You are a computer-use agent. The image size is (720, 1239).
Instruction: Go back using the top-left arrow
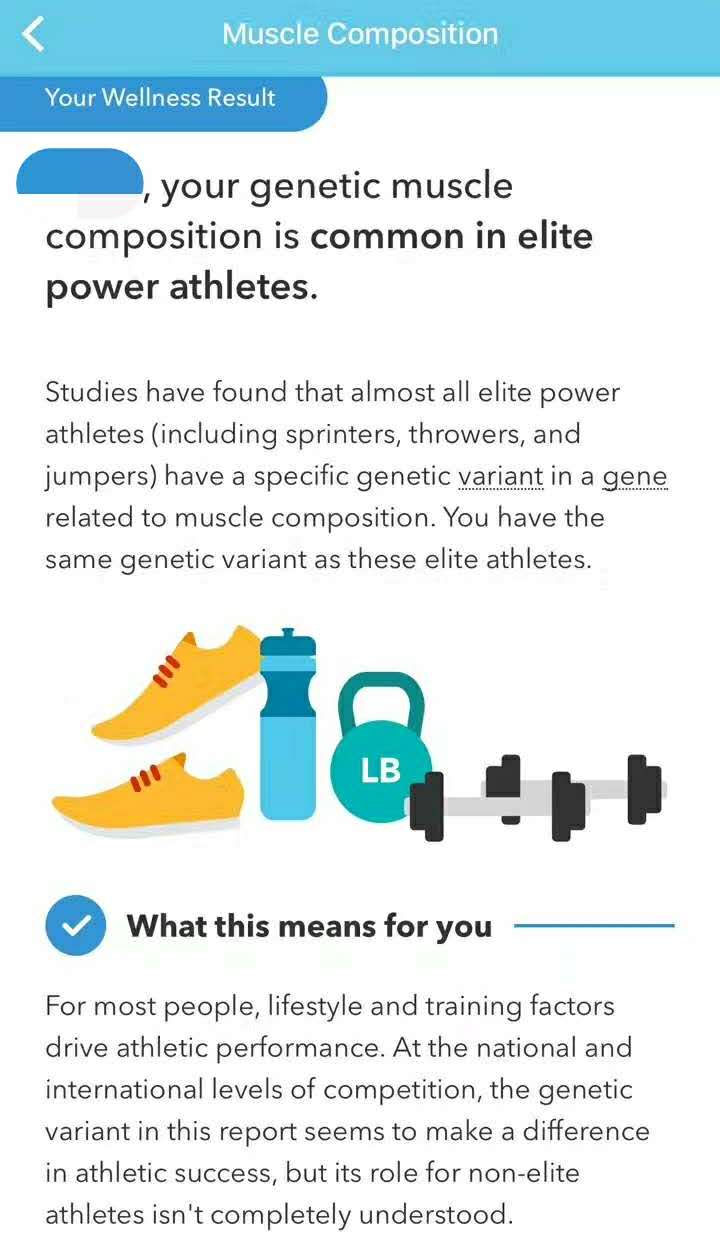coord(34,35)
